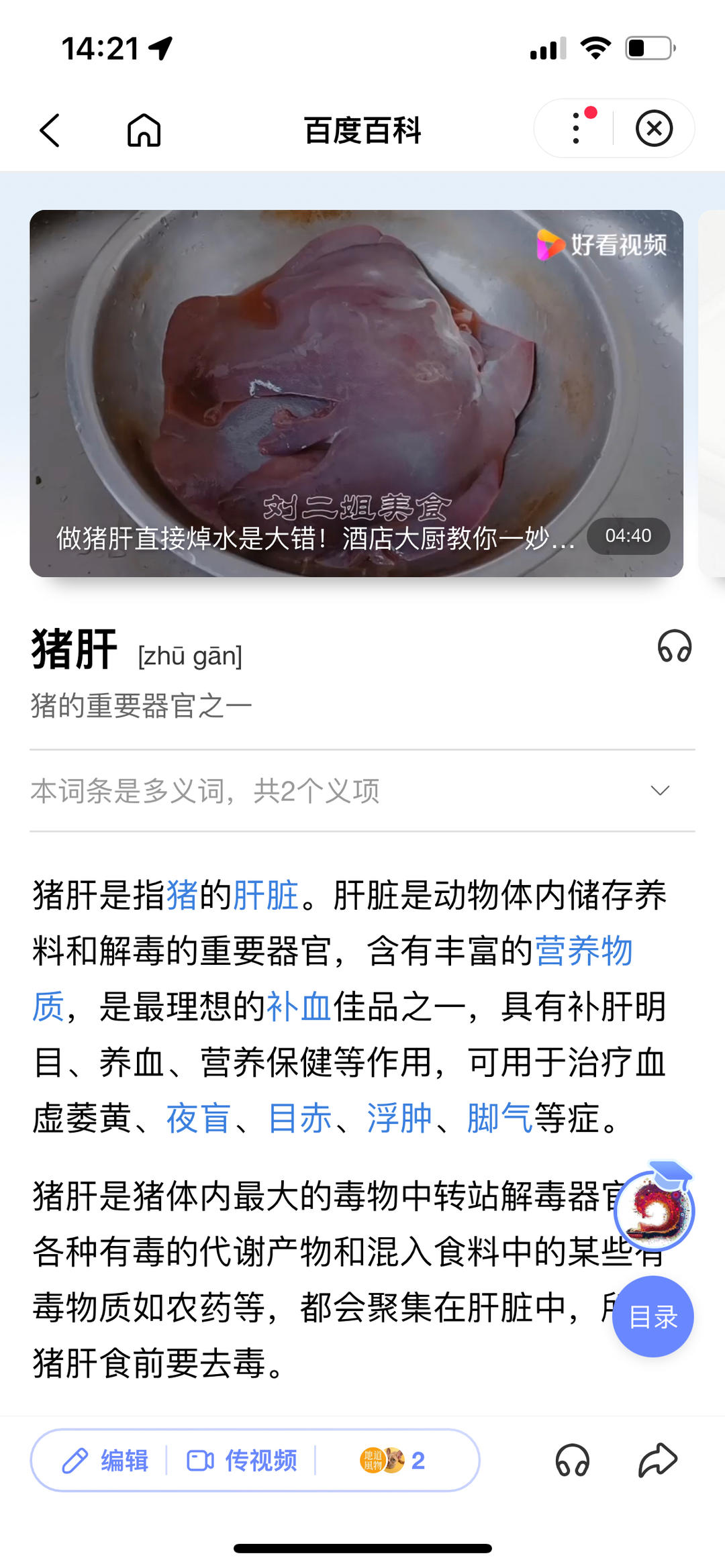The image size is (725, 1568).
Task: Share this entry via the arrow icon
Action: 657,1460
